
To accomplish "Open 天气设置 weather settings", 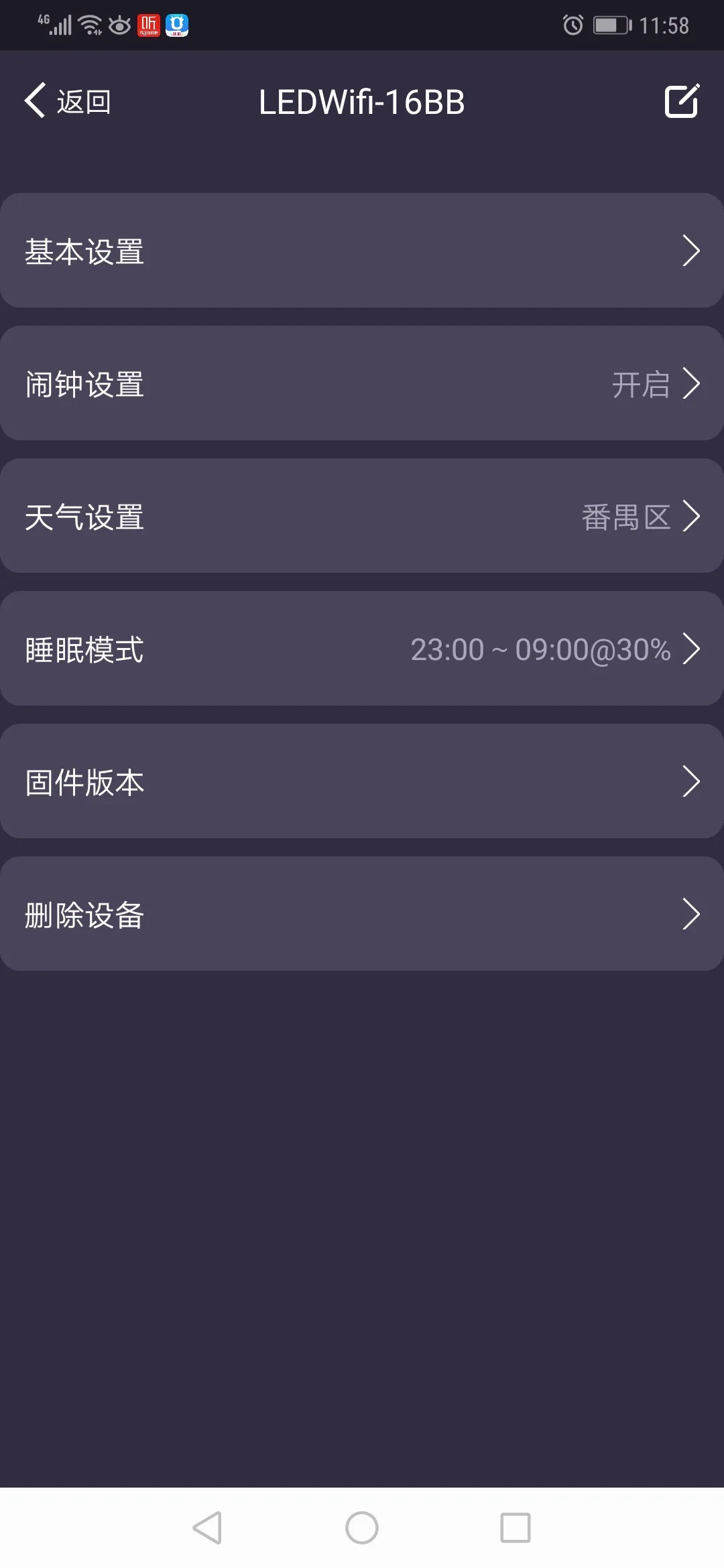I will [362, 516].
